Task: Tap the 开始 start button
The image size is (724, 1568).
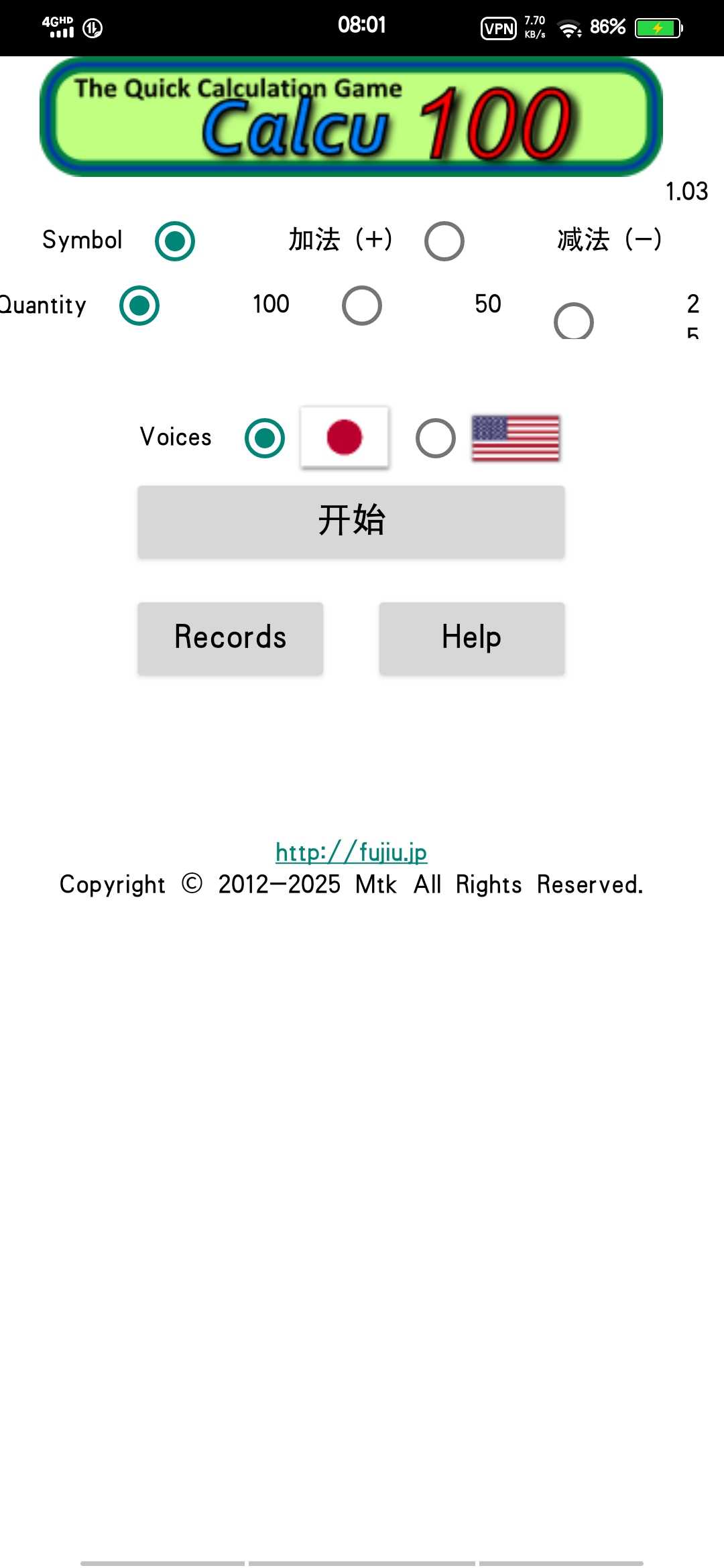Action: click(351, 521)
